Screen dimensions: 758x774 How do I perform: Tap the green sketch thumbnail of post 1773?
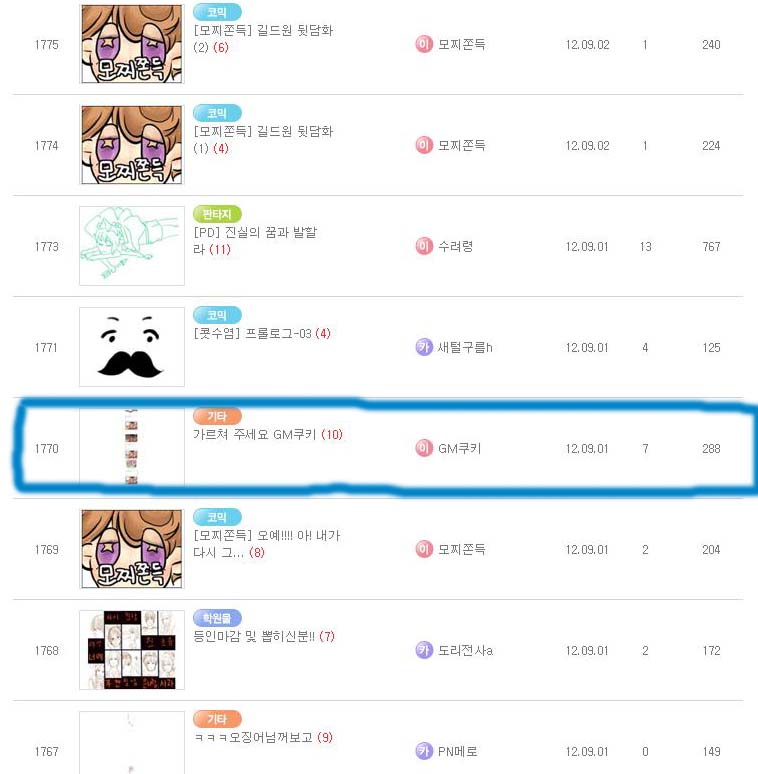132,246
